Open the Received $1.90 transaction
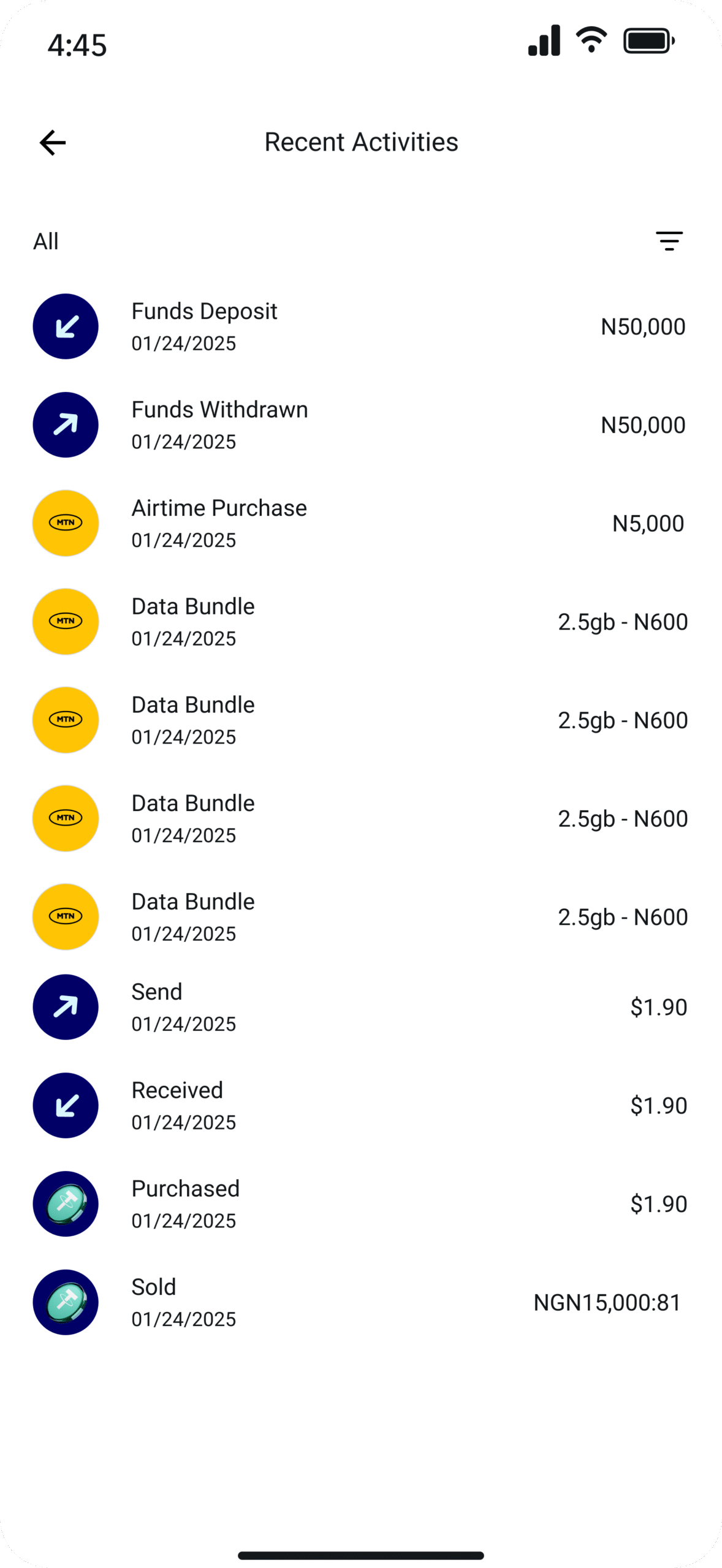 click(x=360, y=1106)
